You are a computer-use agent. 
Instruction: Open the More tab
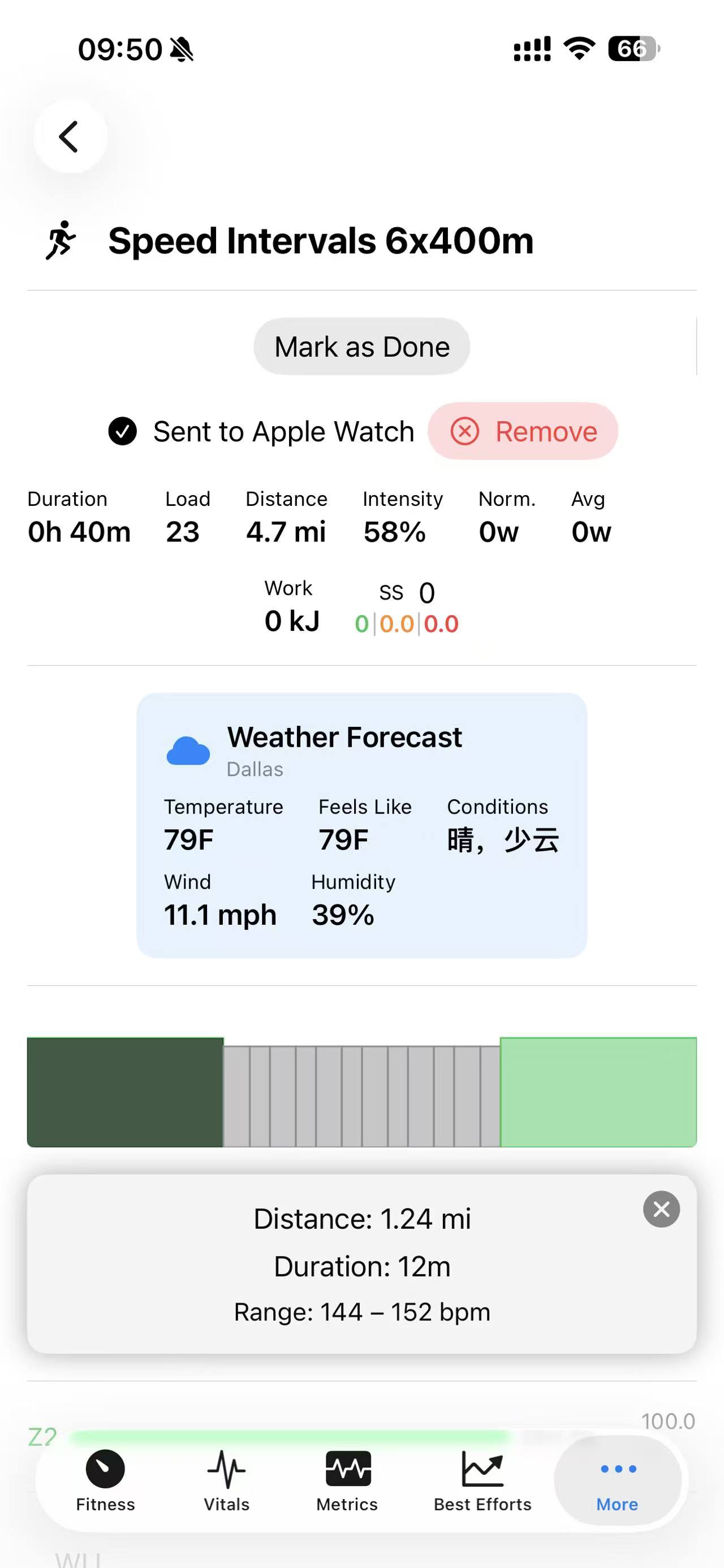618,1480
